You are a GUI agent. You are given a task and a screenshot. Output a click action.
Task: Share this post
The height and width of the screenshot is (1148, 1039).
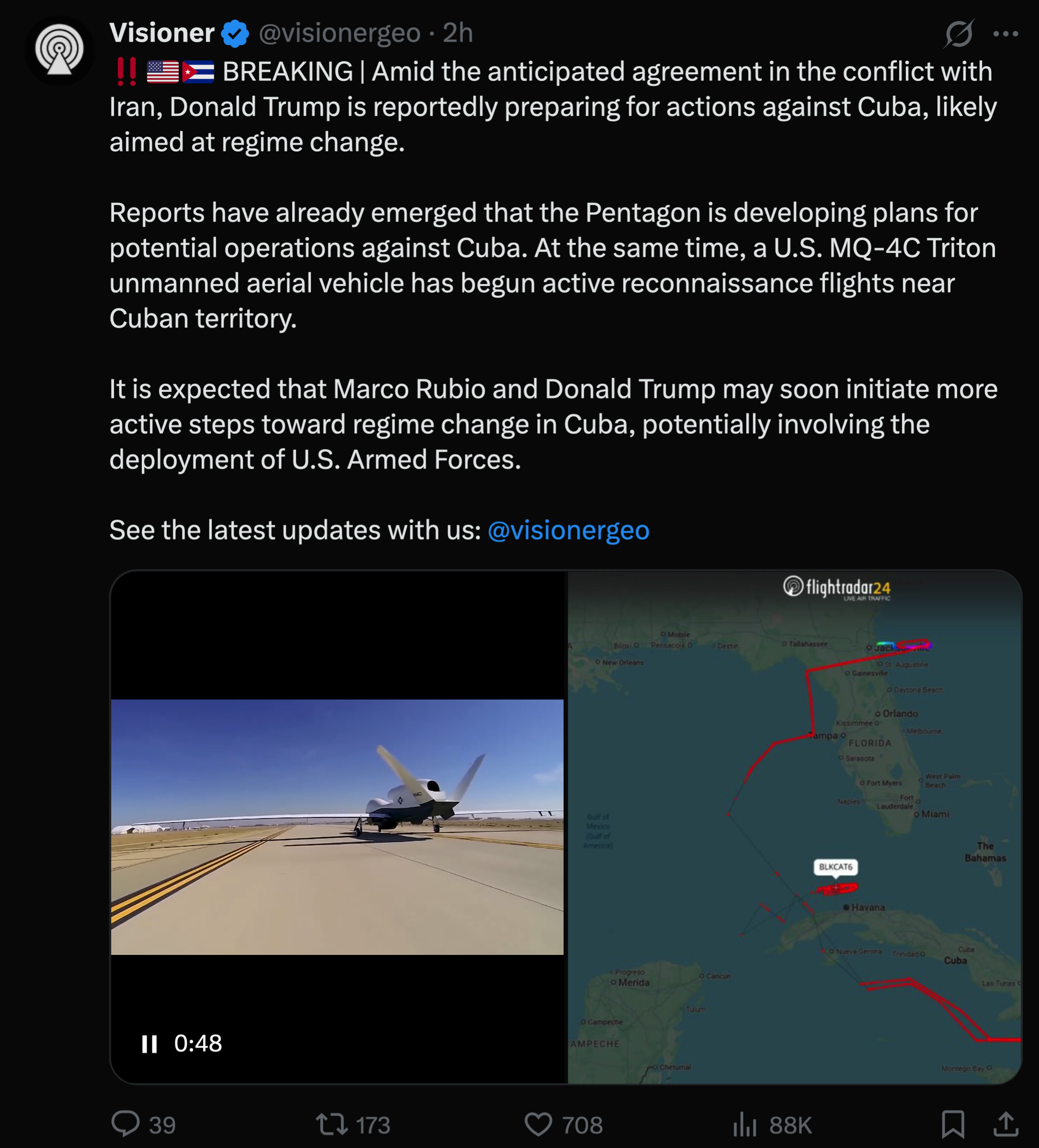(x=1005, y=1124)
